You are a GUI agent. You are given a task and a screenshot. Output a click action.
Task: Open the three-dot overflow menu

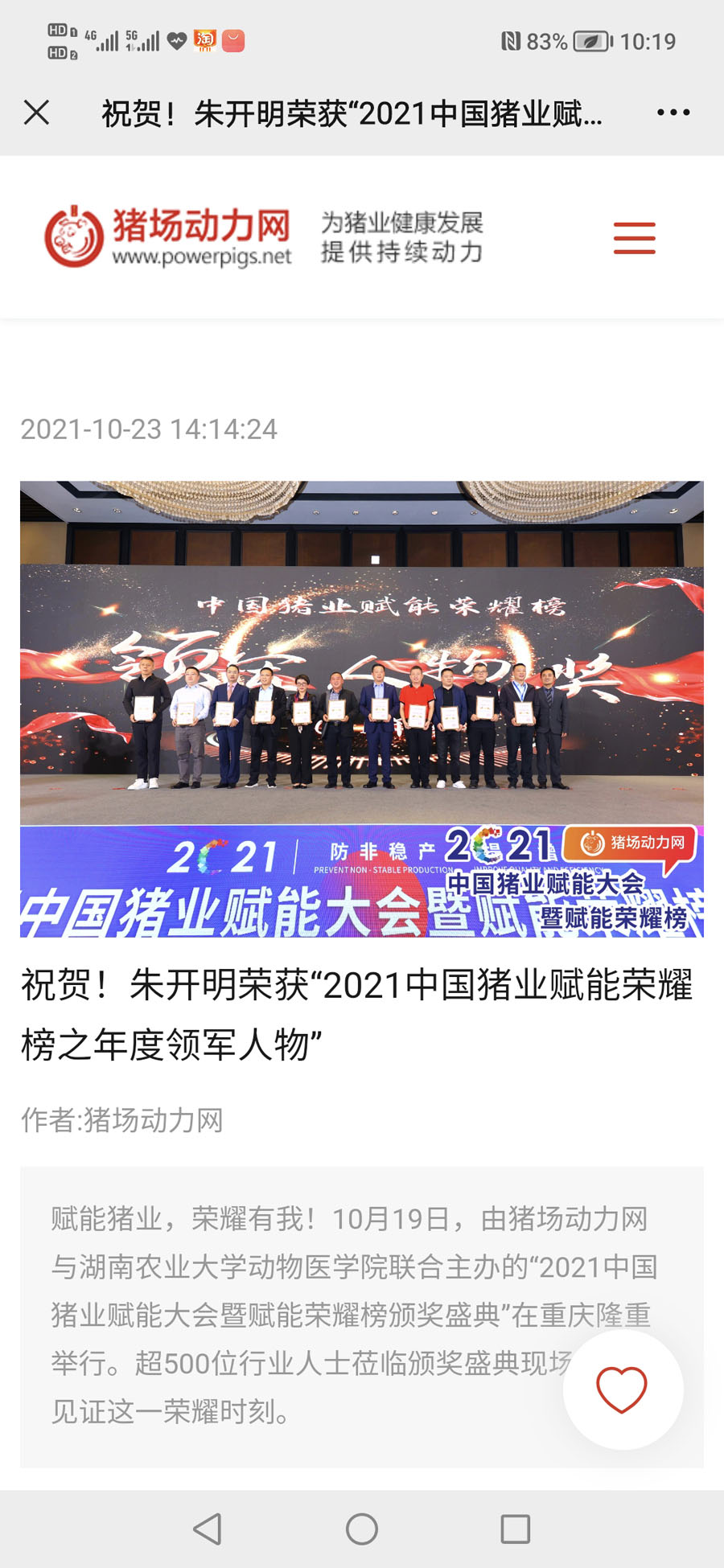point(673,113)
